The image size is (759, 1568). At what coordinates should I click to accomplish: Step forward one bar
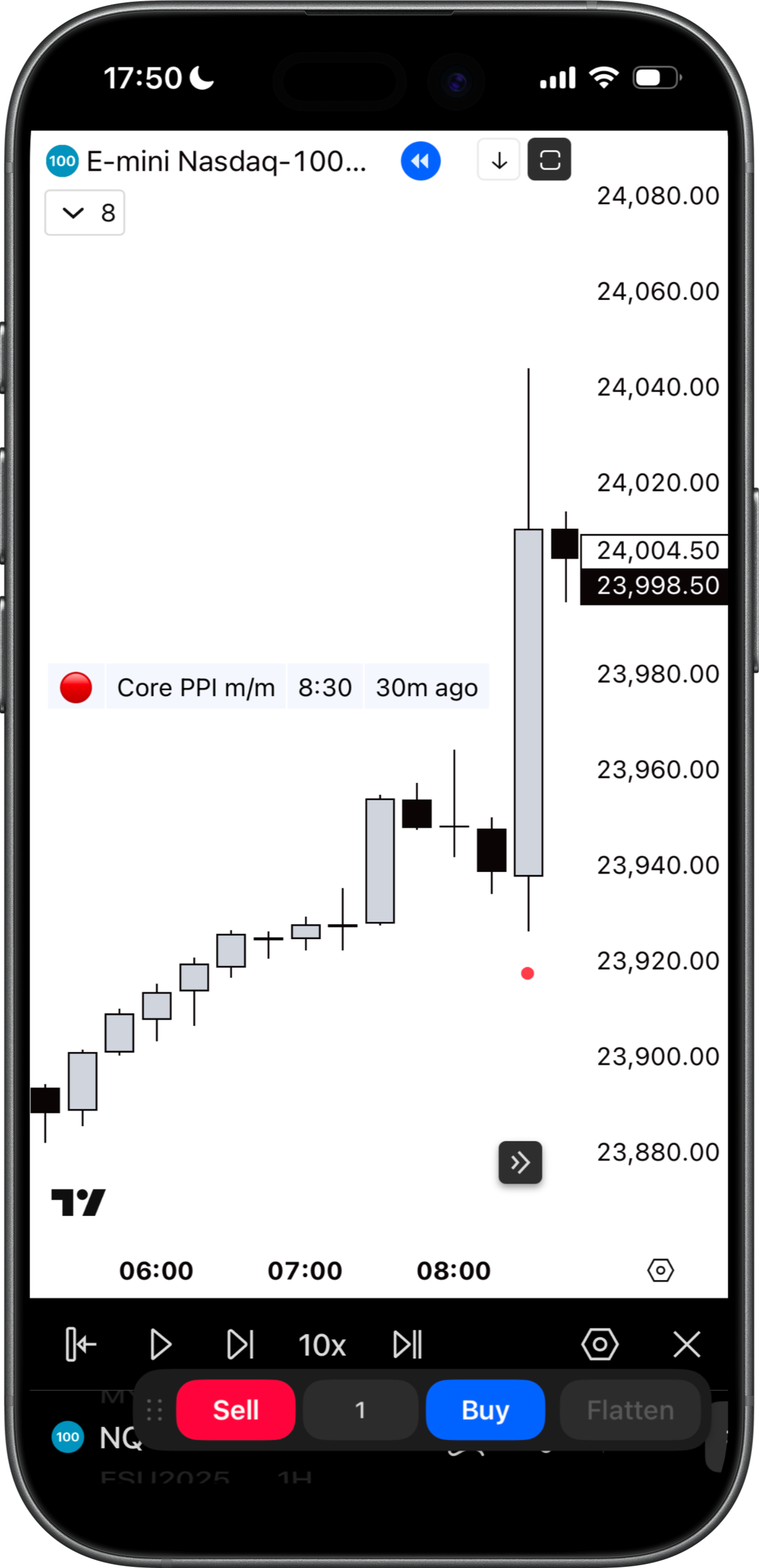[240, 1344]
